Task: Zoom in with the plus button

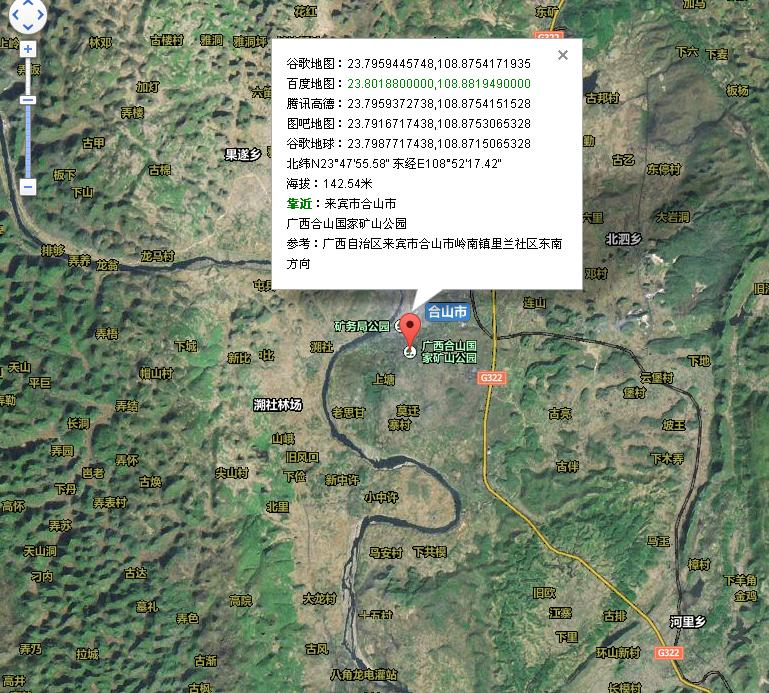Action: tap(28, 49)
